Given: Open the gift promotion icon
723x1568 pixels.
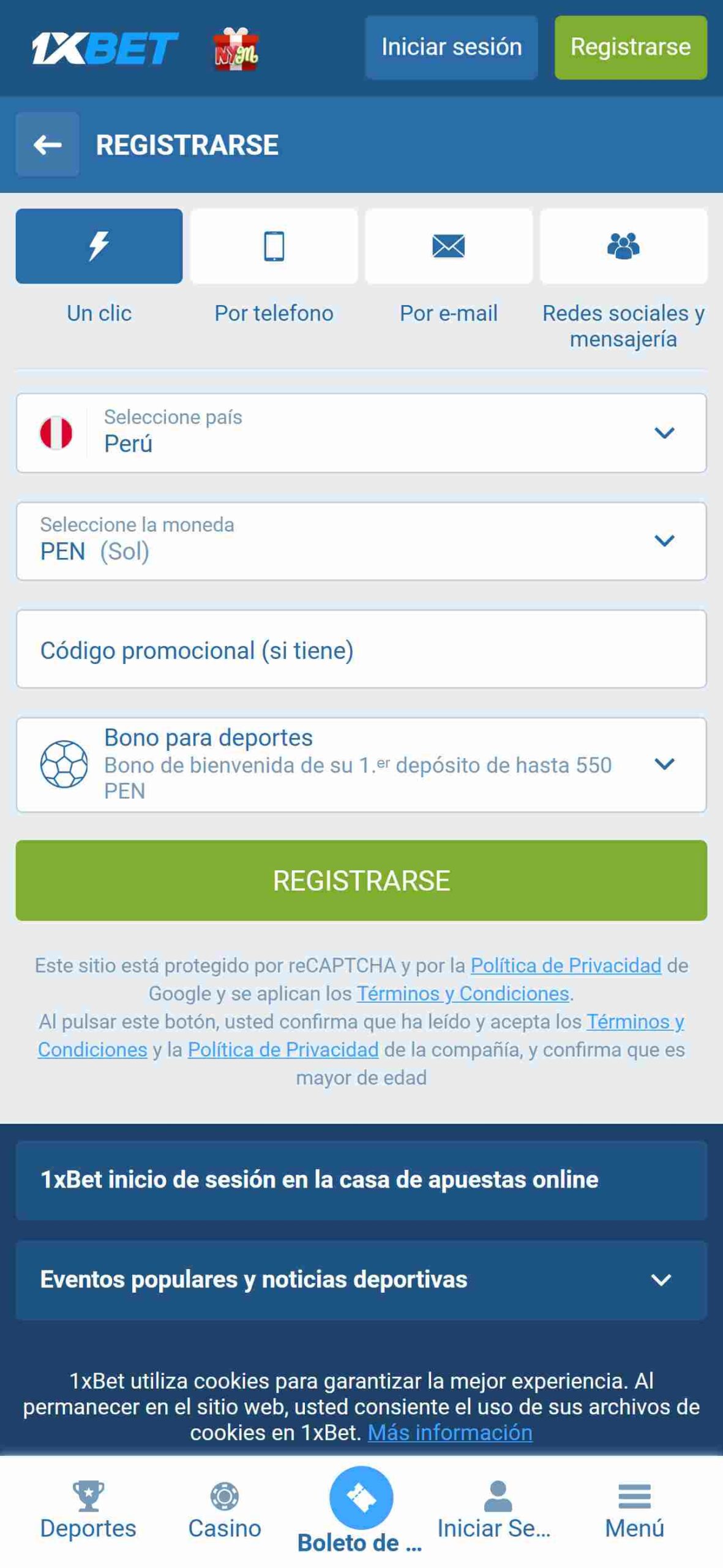Looking at the screenshot, I should click(x=236, y=49).
